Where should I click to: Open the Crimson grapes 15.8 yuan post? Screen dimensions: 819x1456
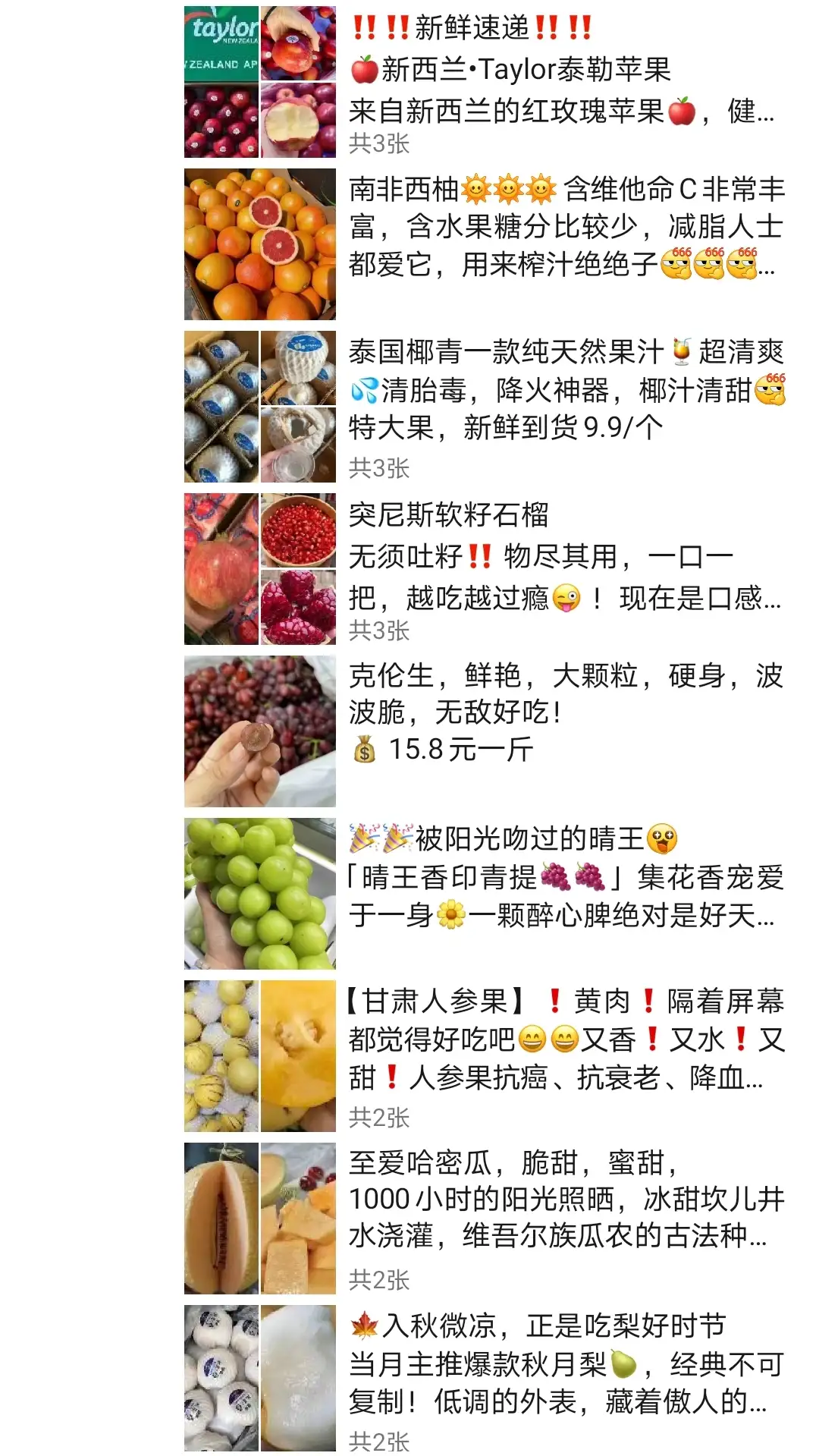485,731
